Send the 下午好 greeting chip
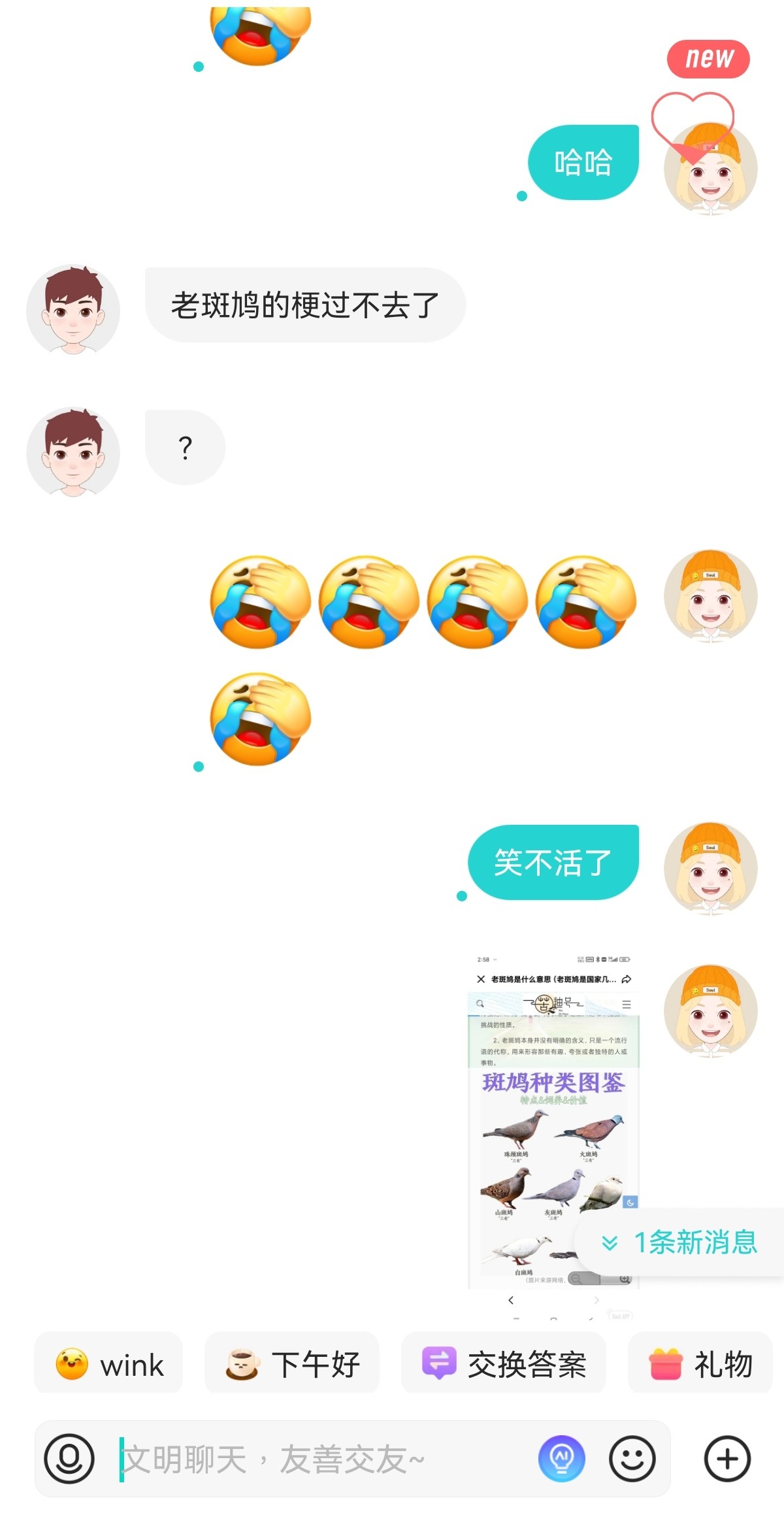This screenshot has width=784, height=1532. 292,1365
